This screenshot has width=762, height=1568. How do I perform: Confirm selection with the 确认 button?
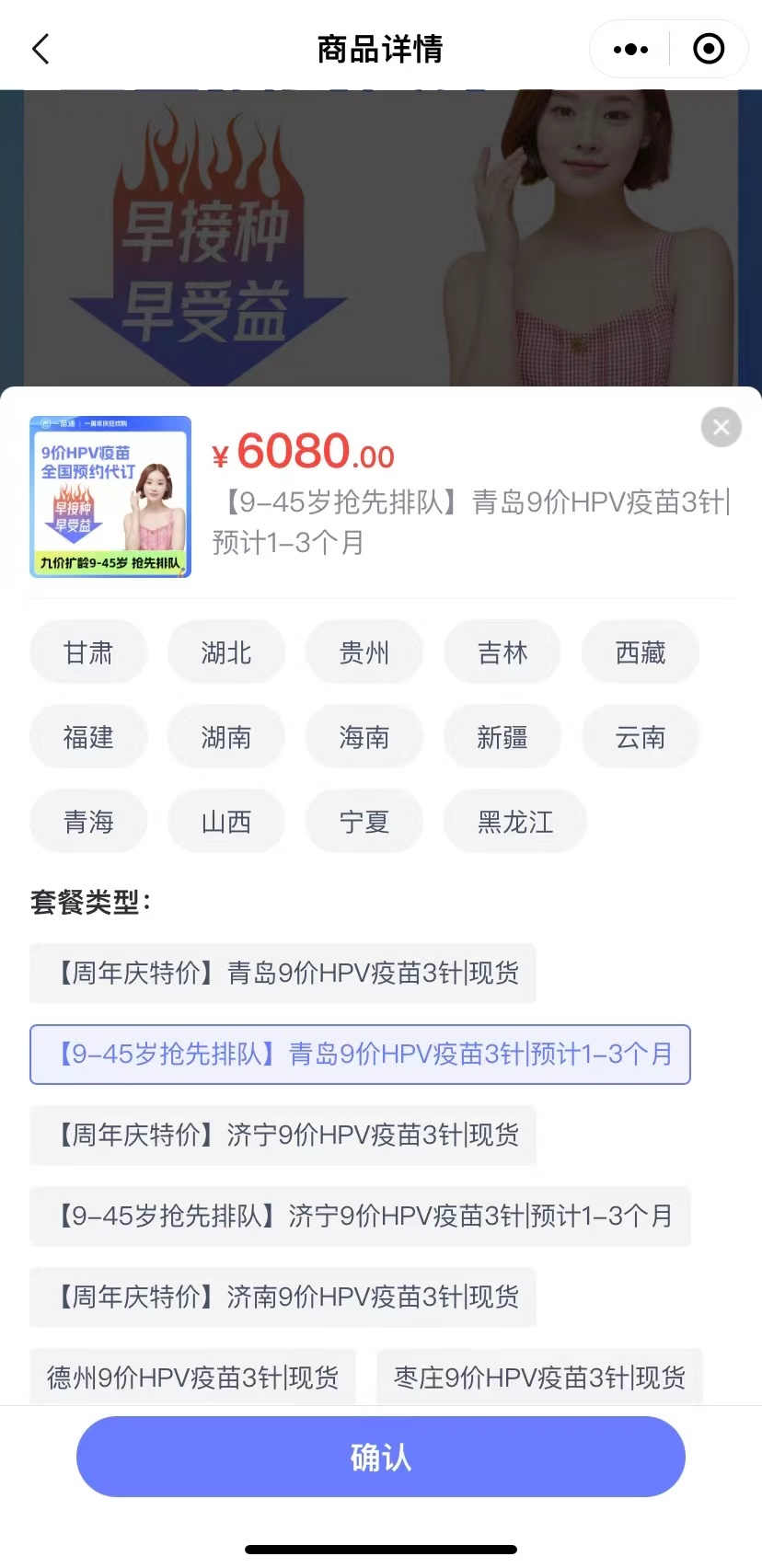pyautogui.click(x=381, y=1457)
